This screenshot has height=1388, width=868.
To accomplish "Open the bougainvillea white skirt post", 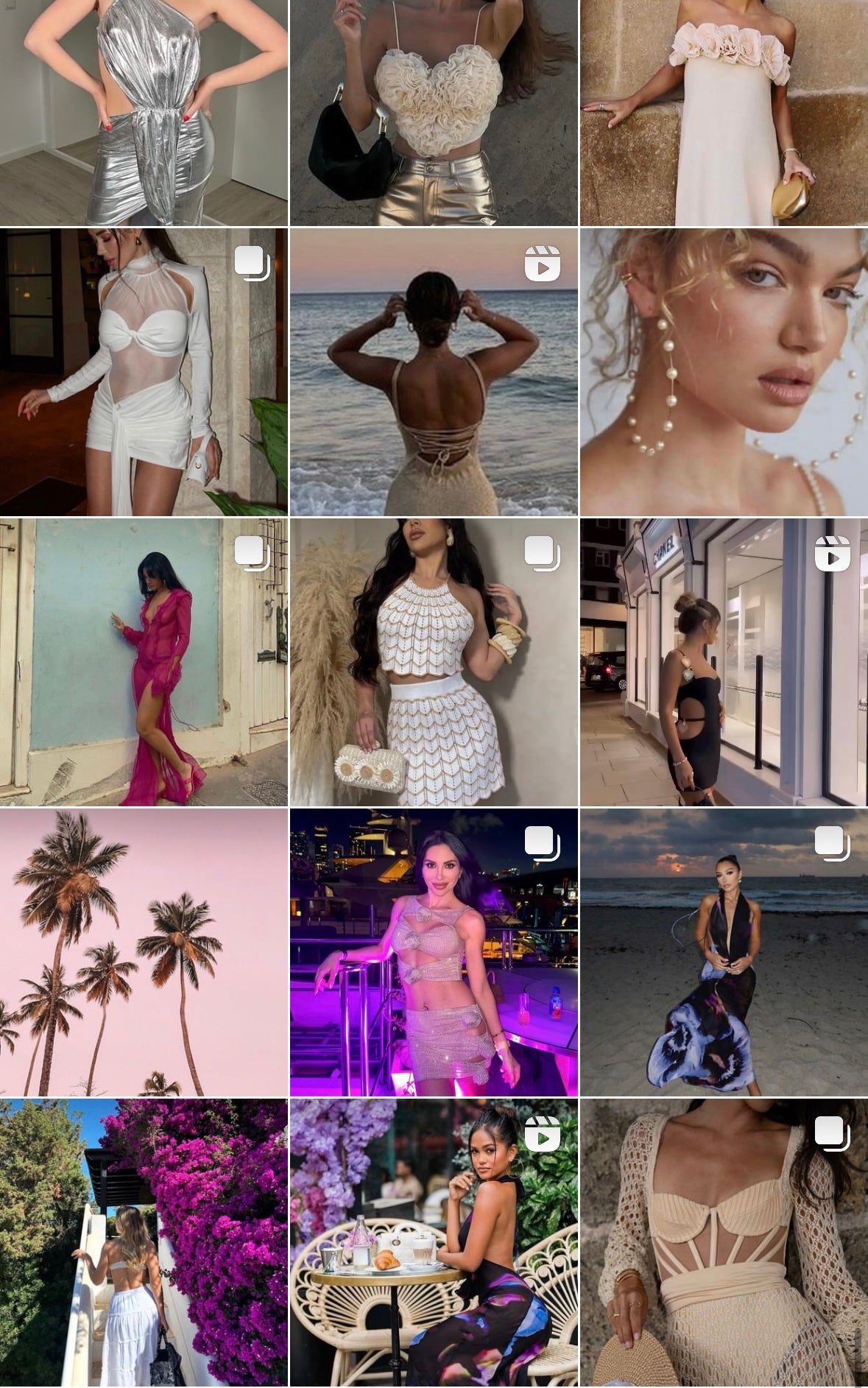I will tap(144, 1243).
